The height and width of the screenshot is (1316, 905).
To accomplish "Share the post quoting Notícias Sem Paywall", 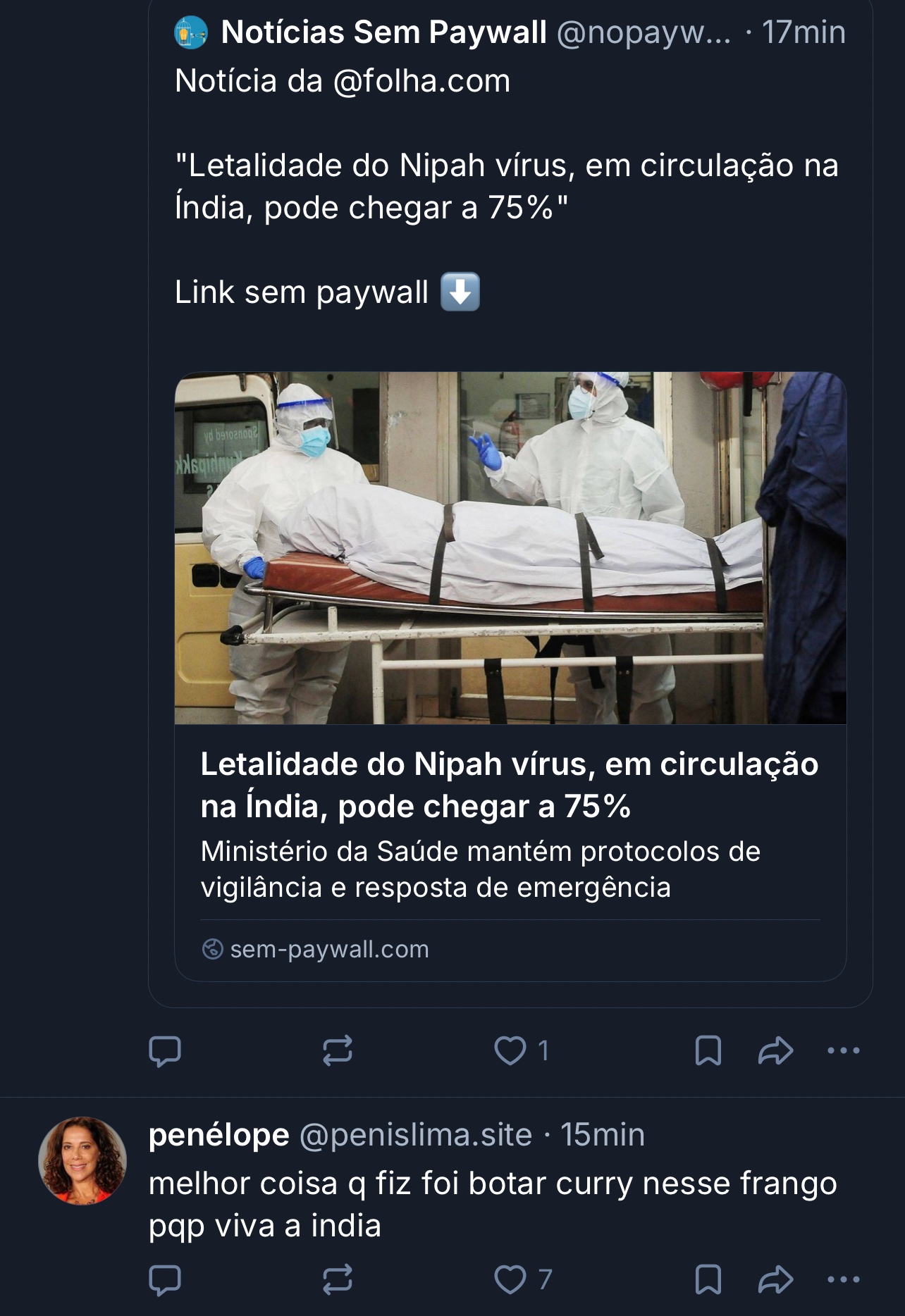I will pyautogui.click(x=775, y=1051).
